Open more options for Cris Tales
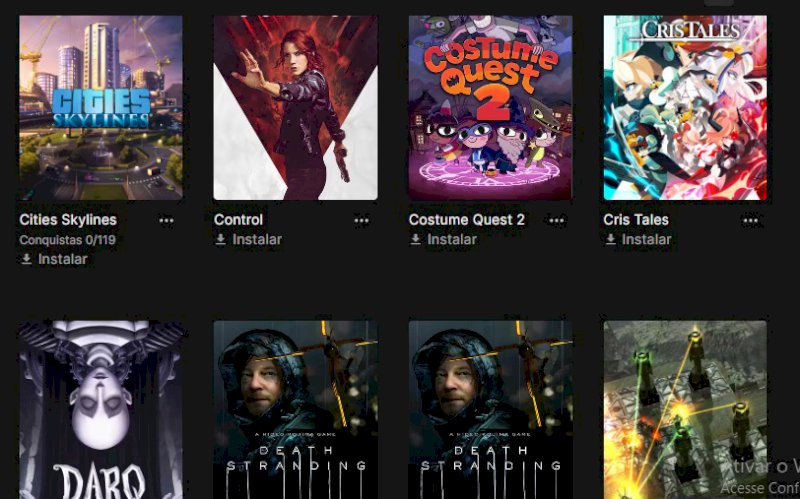Screen dimensions: 800x499 click(x=750, y=220)
